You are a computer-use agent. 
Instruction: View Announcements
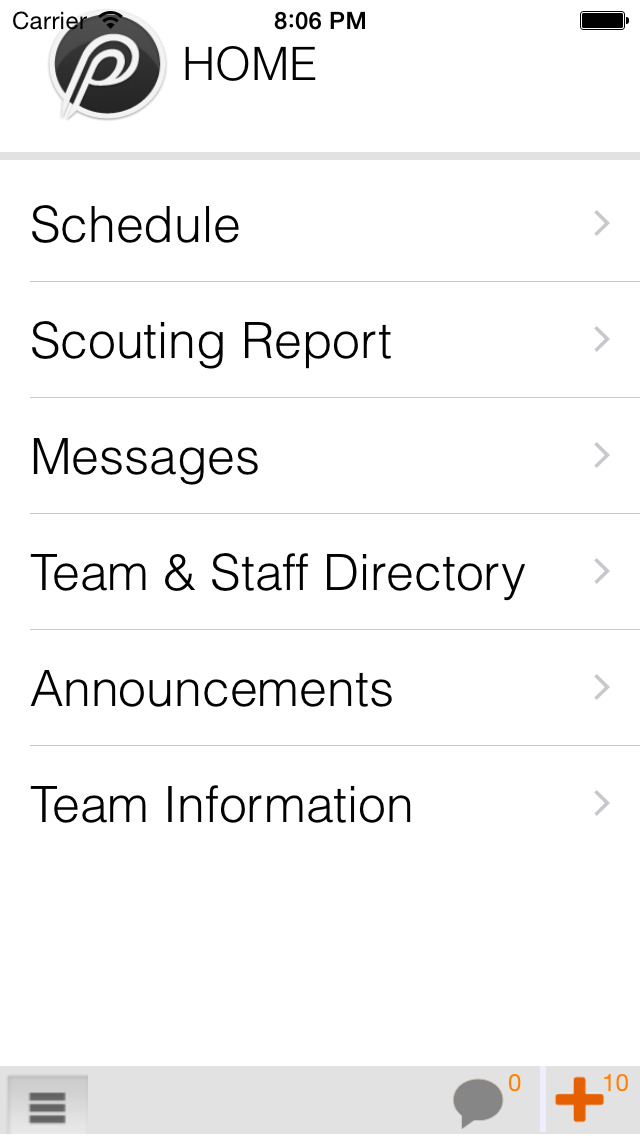click(320, 689)
